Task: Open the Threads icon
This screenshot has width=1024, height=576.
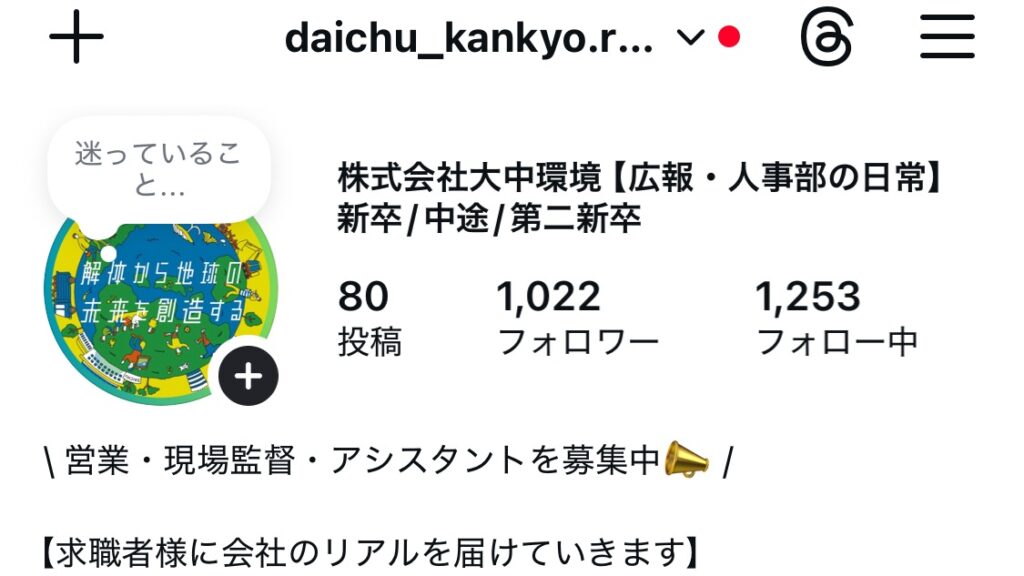Action: [x=826, y=39]
